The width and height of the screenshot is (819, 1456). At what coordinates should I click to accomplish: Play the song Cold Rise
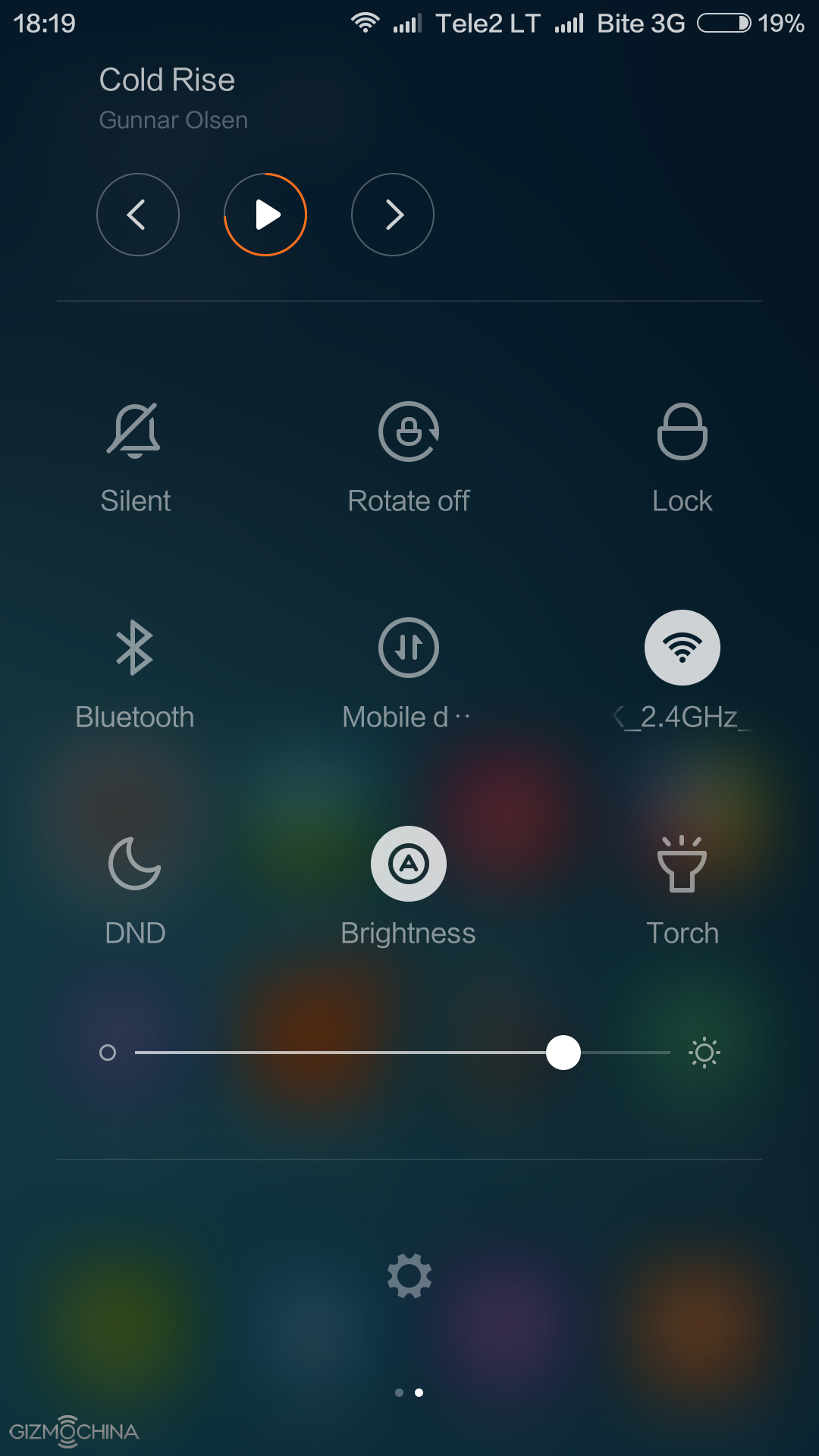pyautogui.click(x=265, y=215)
